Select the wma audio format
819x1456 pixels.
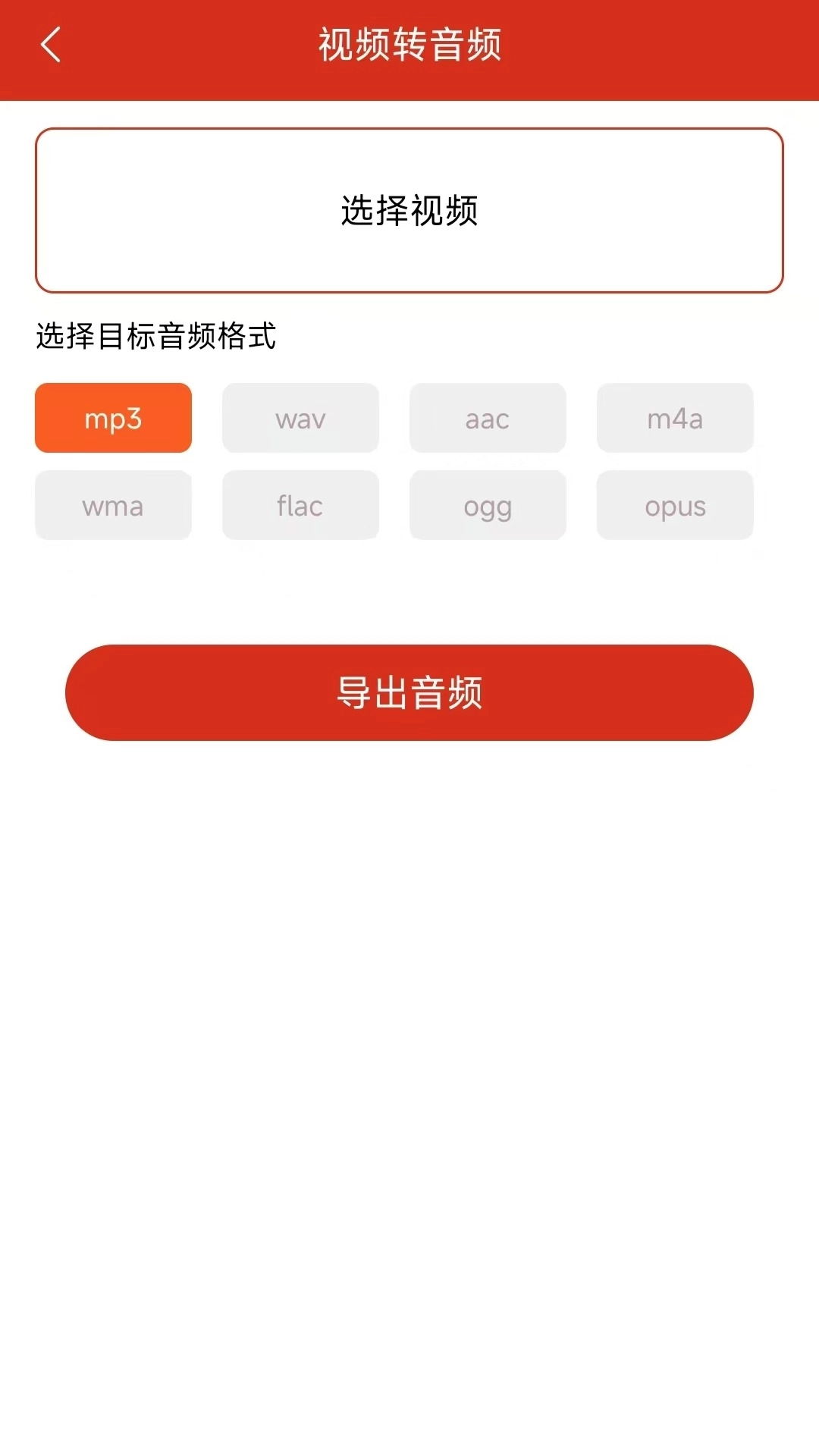pos(113,505)
